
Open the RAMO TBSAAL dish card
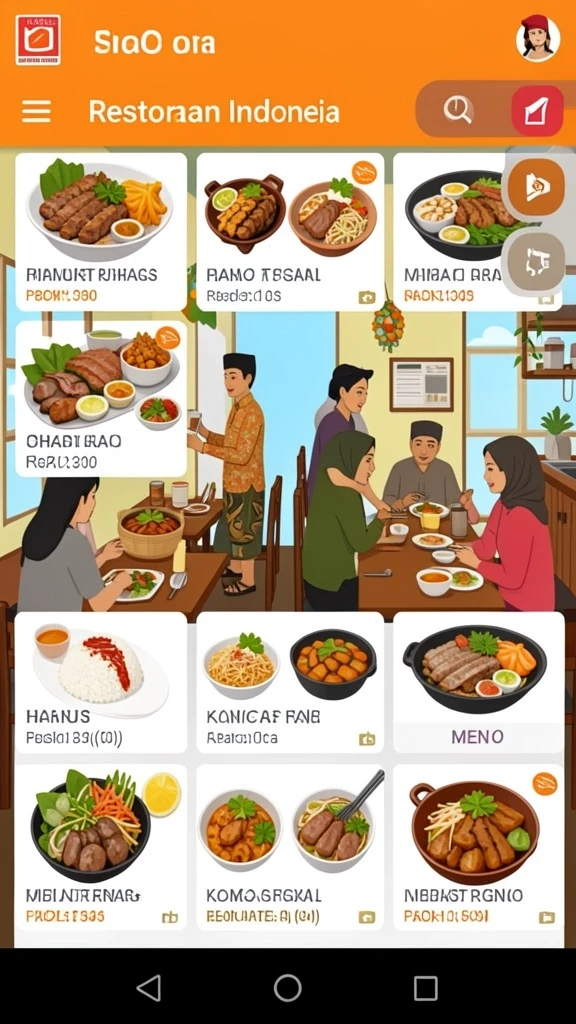click(x=290, y=231)
